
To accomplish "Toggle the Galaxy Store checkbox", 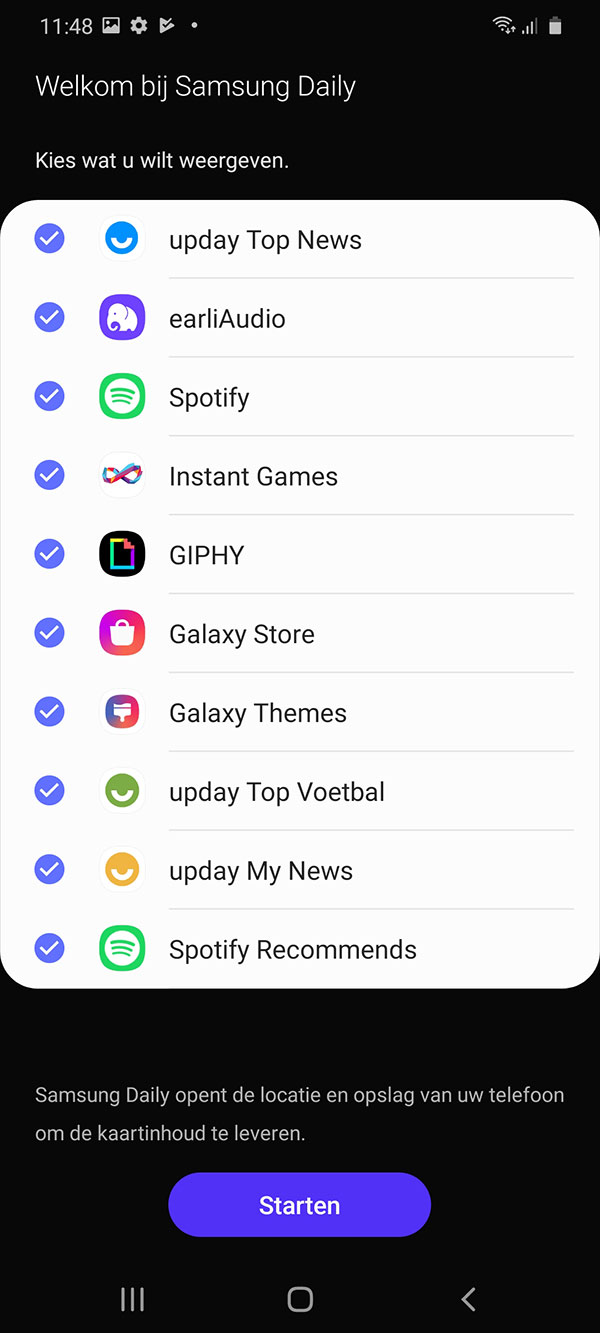I will 49,634.
